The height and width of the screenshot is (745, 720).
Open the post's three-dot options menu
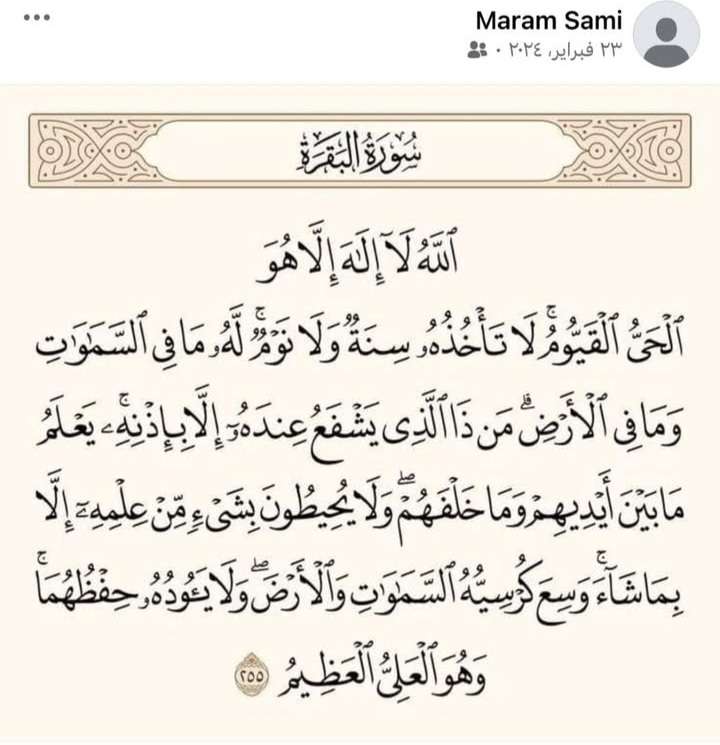coord(35,21)
